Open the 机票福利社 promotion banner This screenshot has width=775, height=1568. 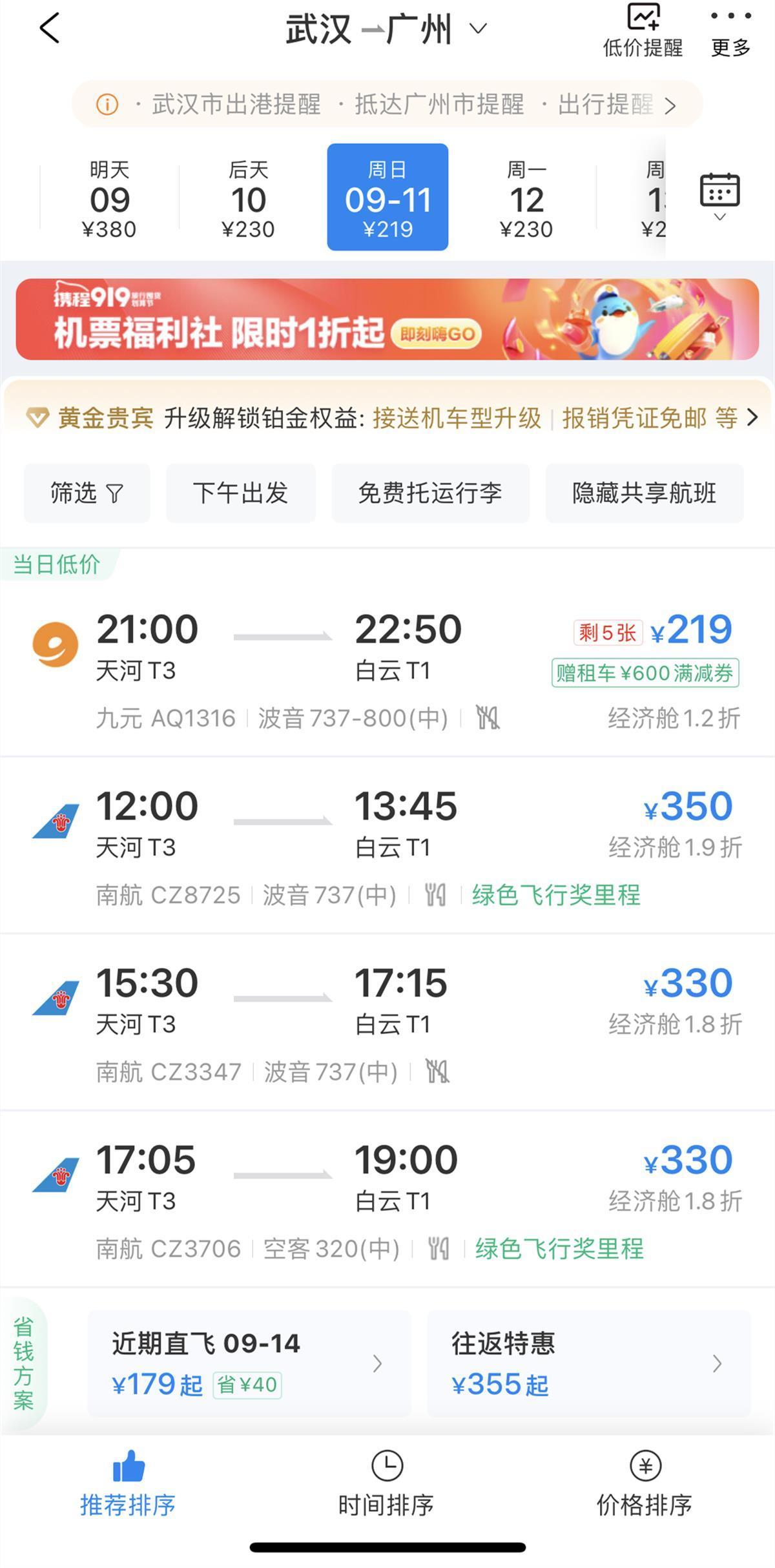click(386, 319)
